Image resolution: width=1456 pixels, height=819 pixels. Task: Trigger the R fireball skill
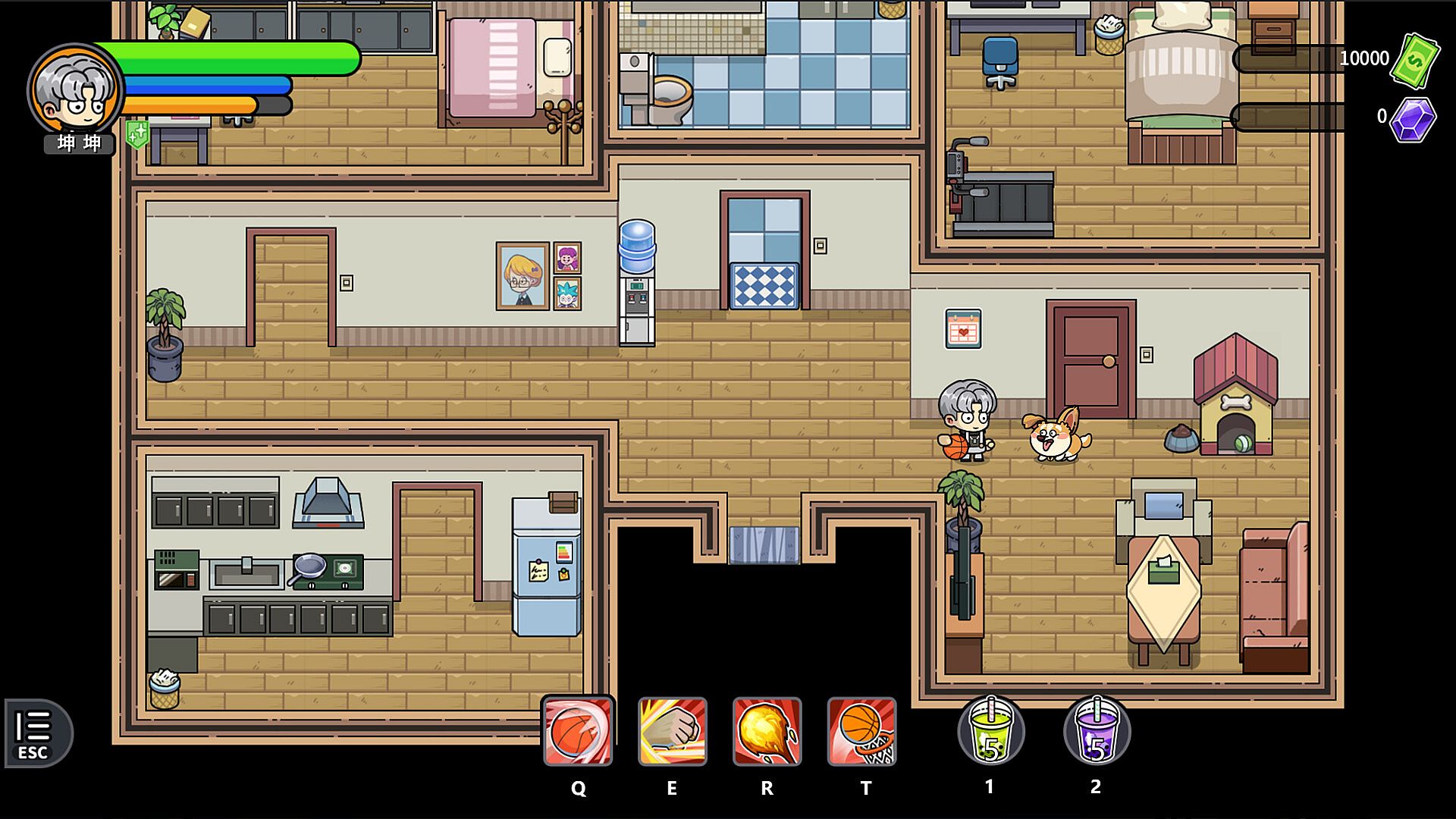[x=767, y=732]
